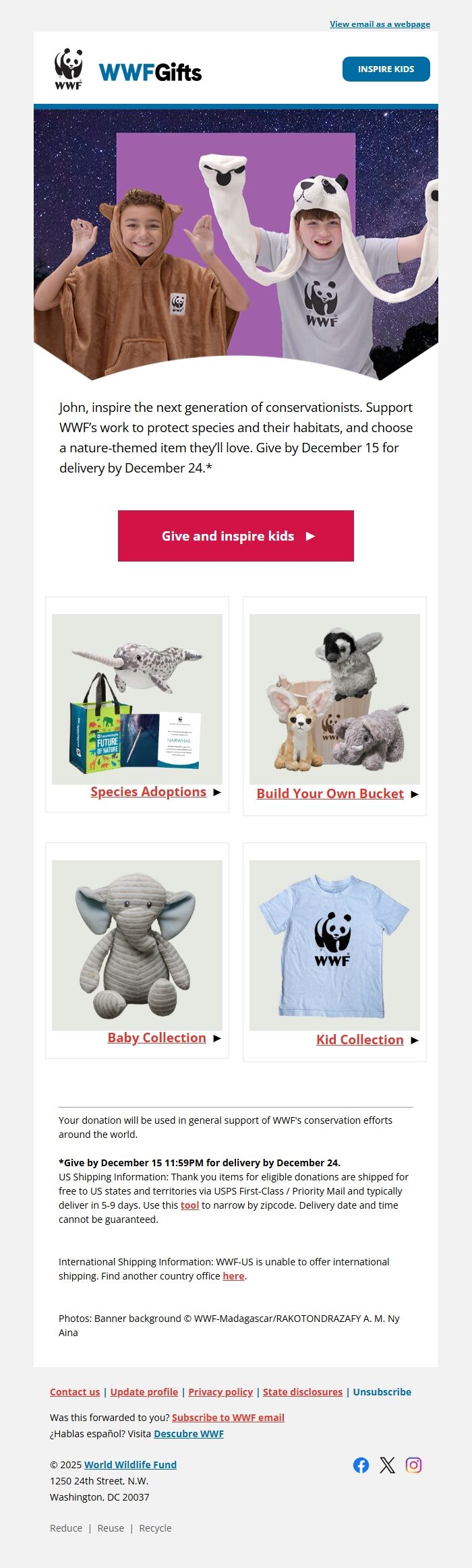
Task: Tap Give and inspire kids button
Action: pos(236,536)
